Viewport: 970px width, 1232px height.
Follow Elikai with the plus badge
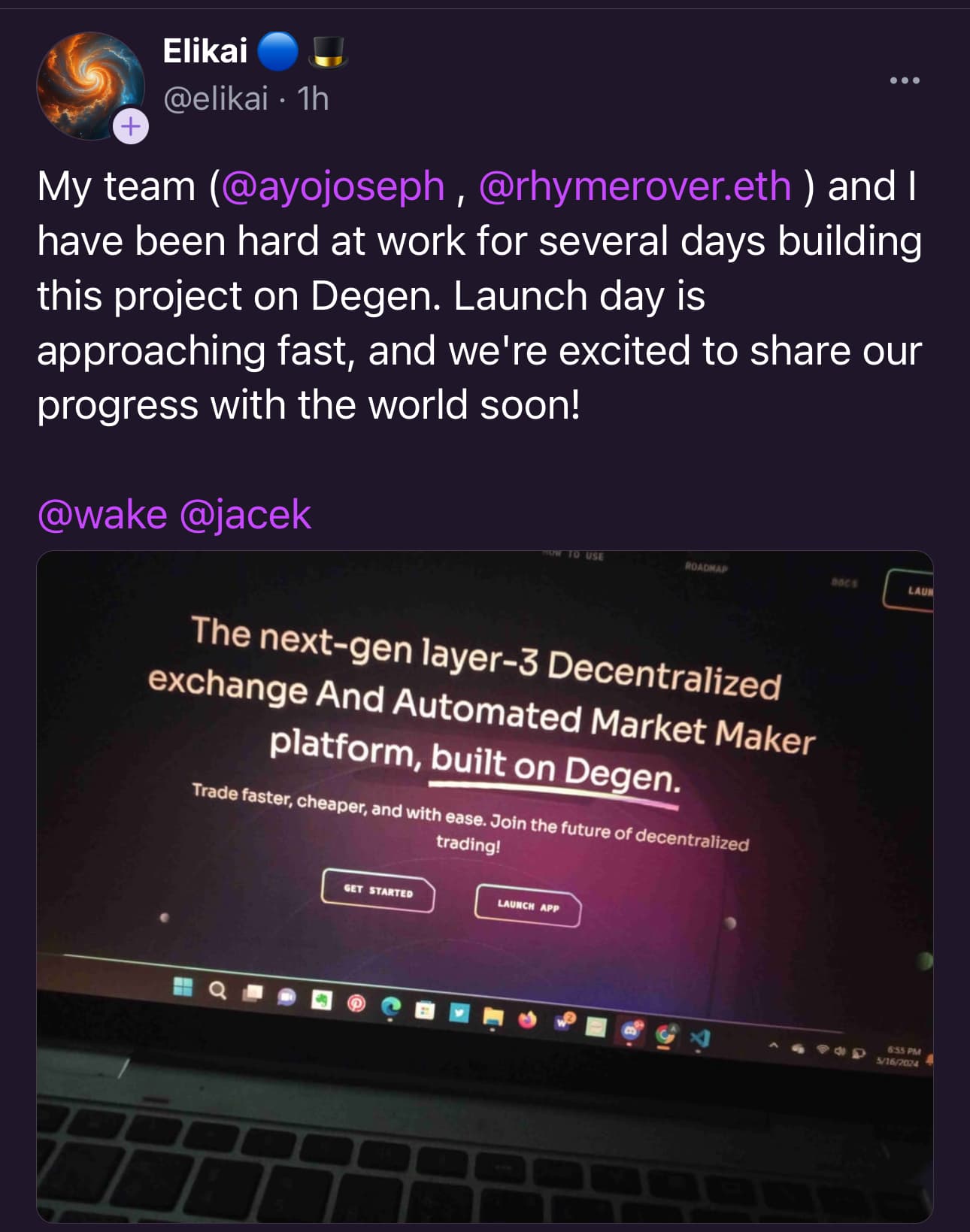point(131,126)
